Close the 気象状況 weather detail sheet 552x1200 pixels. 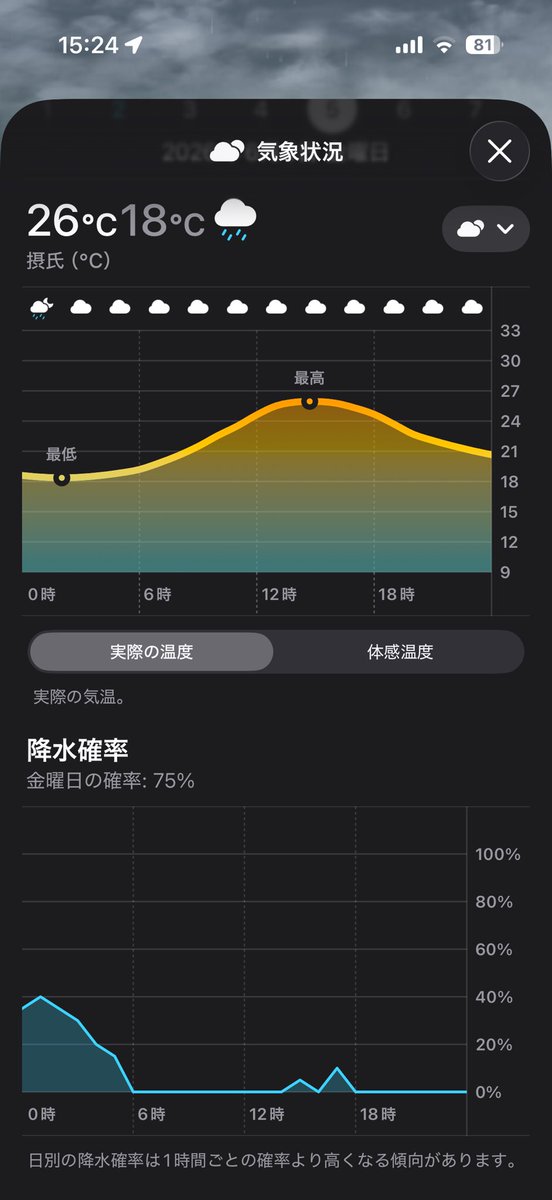[x=499, y=151]
